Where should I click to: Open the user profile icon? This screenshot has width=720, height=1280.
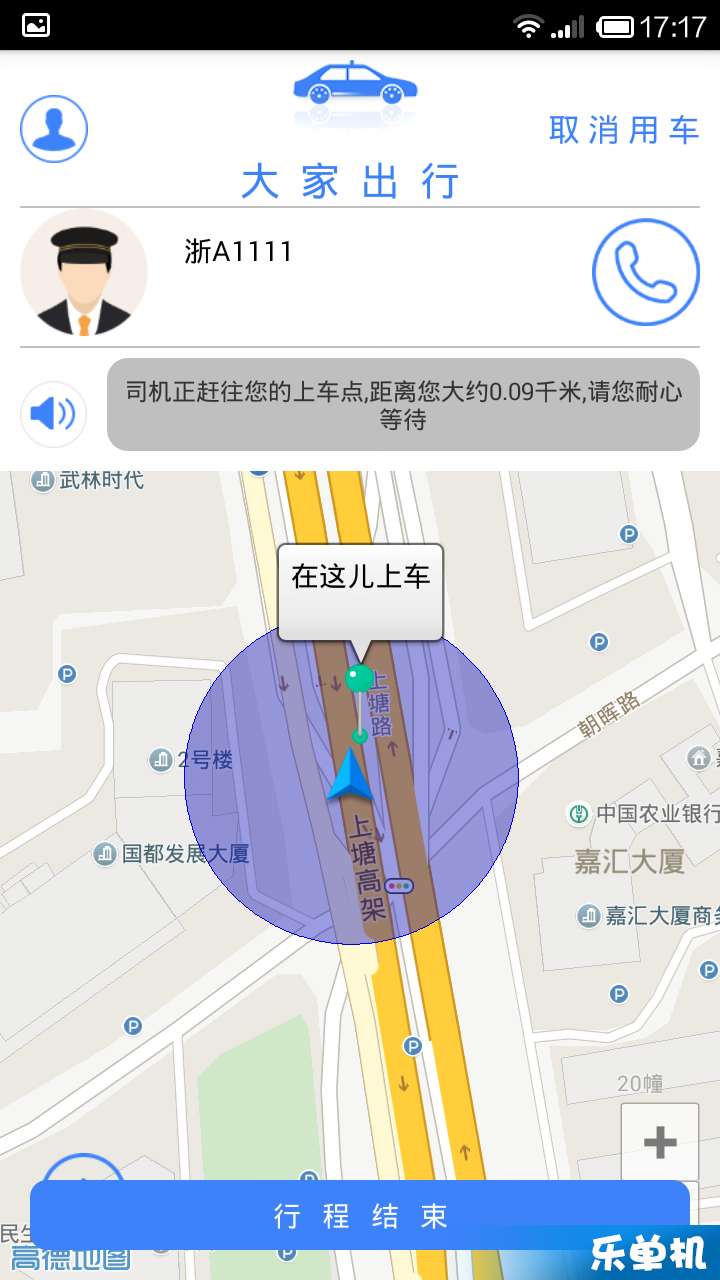[x=54, y=129]
